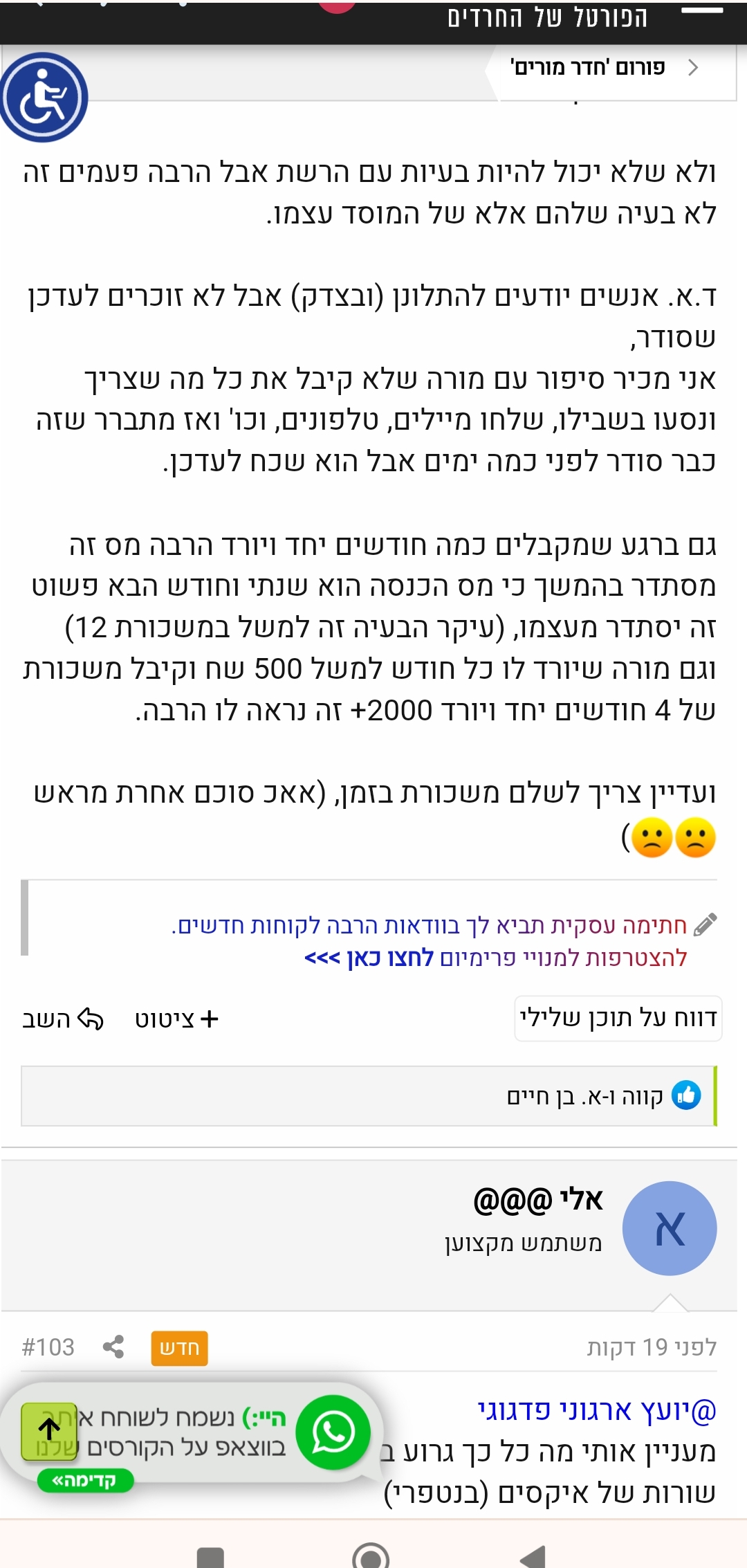Viewport: 747px width, 1568px height.
Task: Open the hamburger menu in the header
Action: point(702,12)
